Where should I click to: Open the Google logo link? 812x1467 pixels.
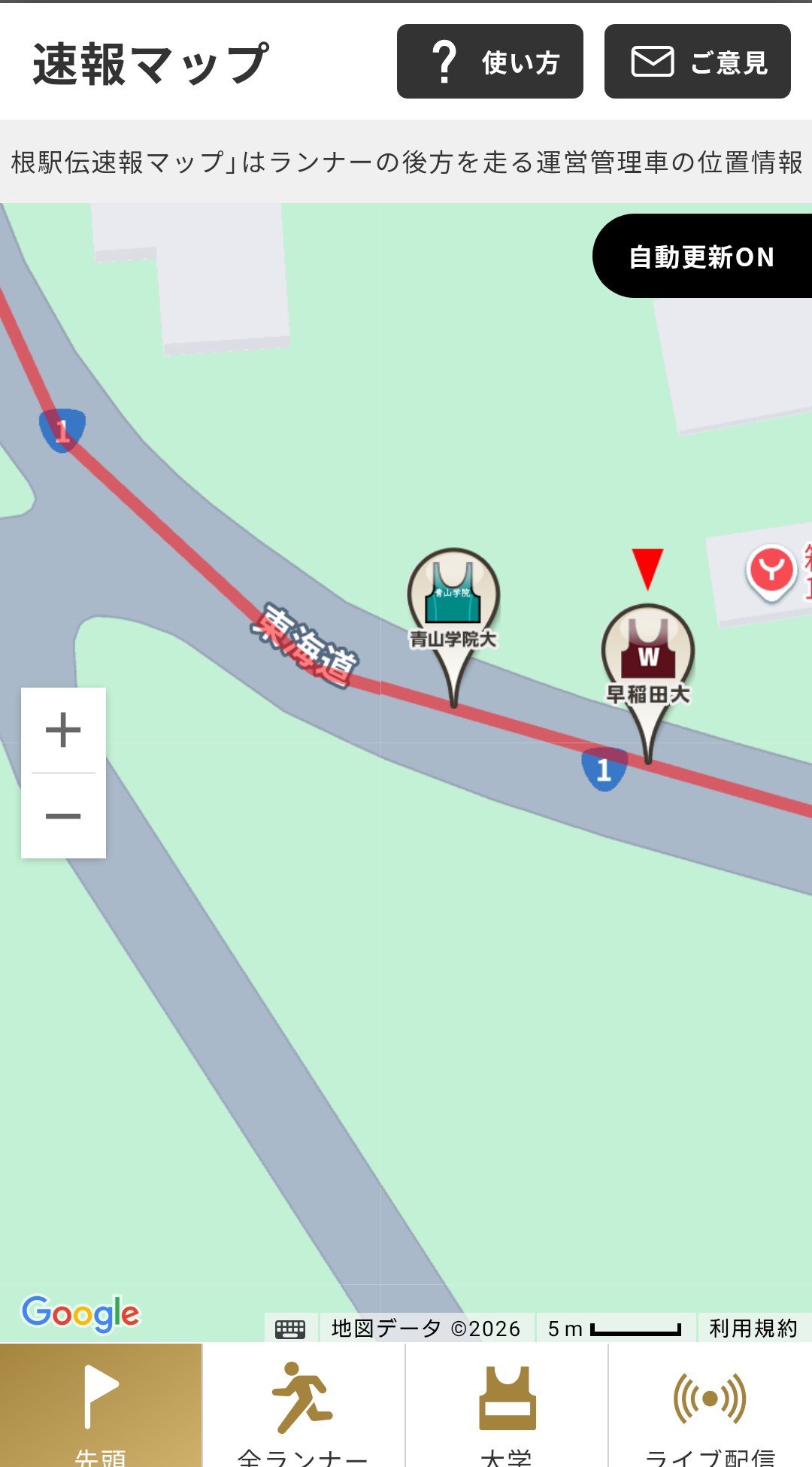pos(80,1314)
